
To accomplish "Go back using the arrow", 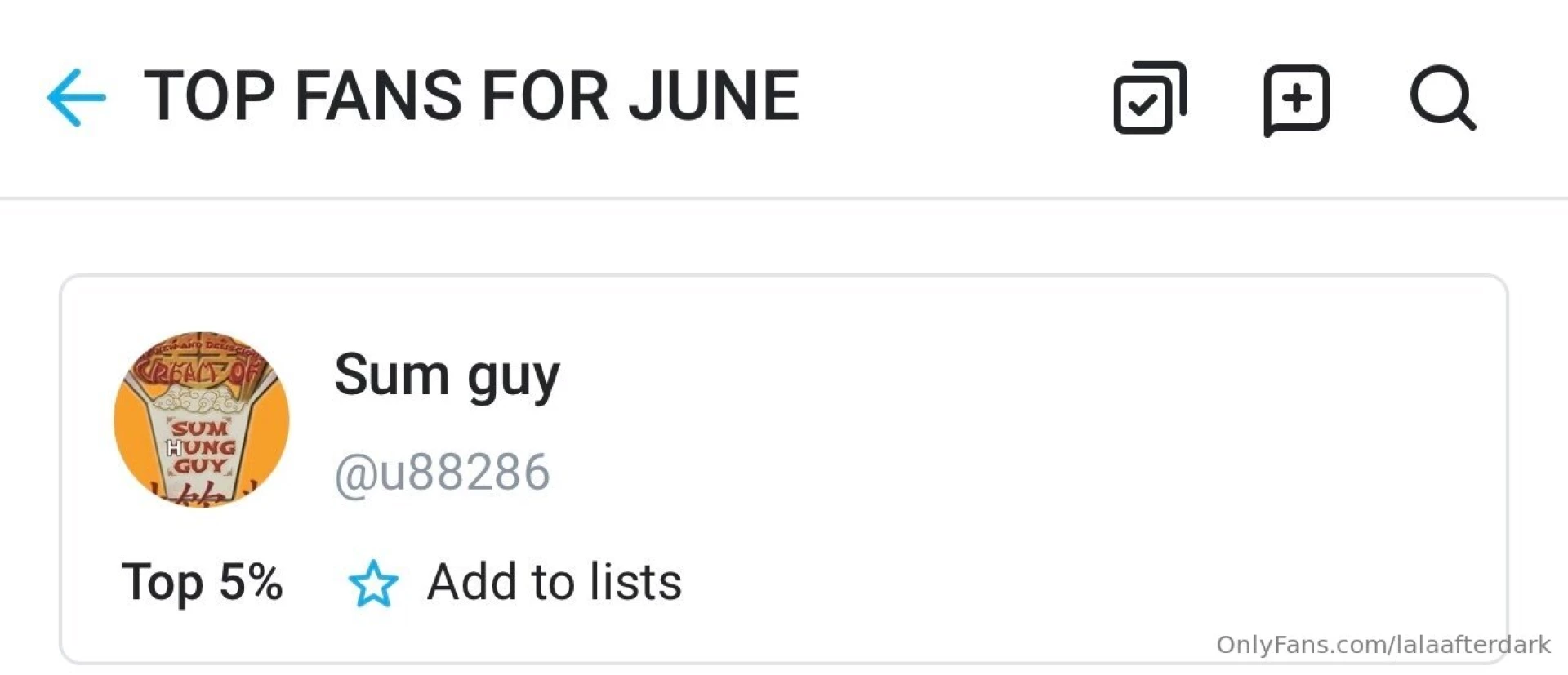I will coord(76,97).
